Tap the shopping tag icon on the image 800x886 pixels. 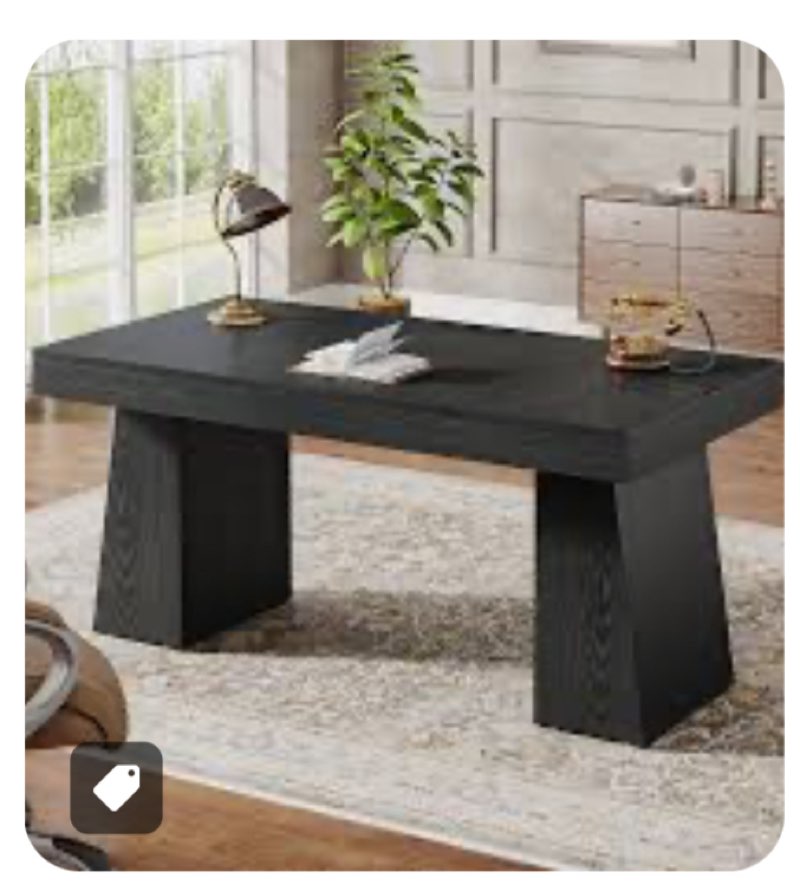[116, 788]
